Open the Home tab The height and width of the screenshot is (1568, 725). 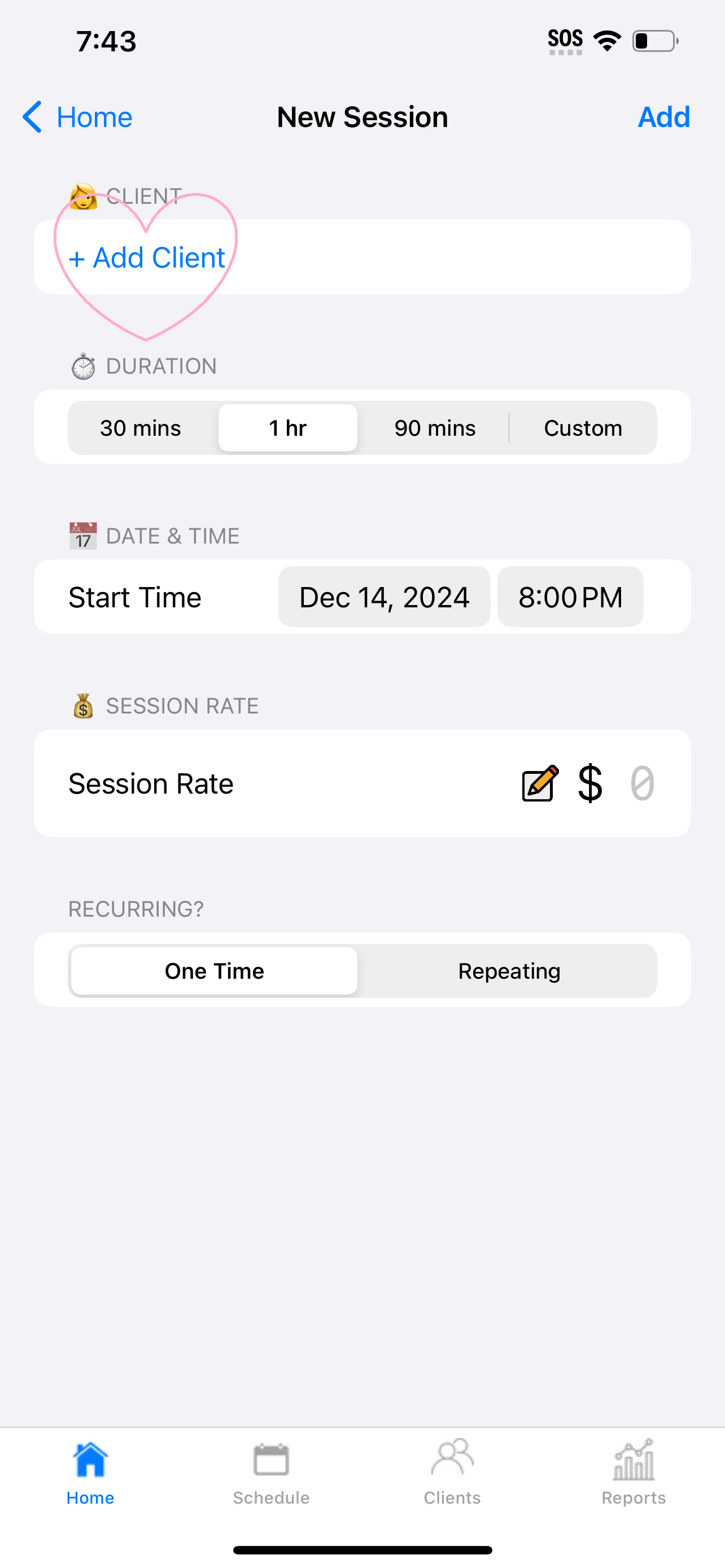tap(90, 1473)
